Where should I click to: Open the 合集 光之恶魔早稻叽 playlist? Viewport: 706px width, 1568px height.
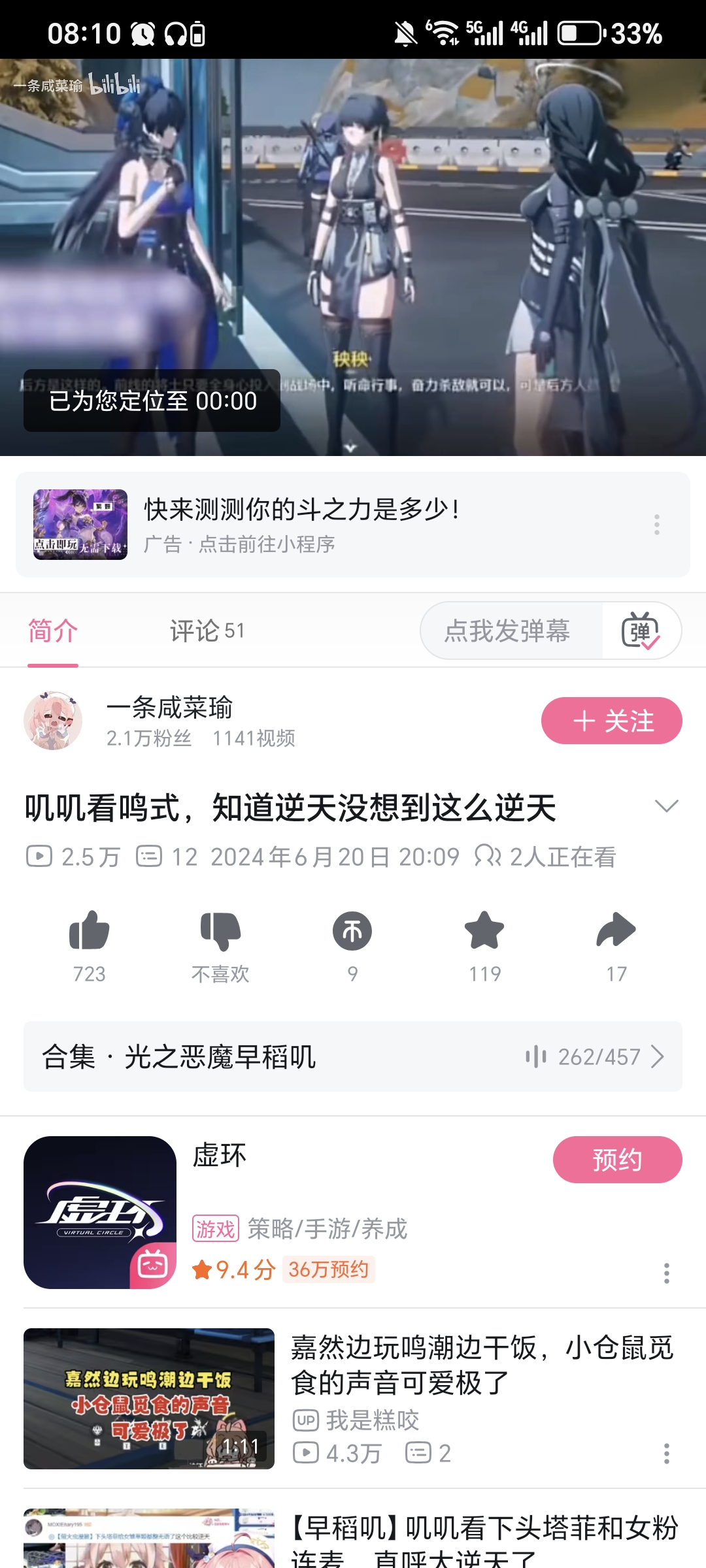pos(353,1056)
